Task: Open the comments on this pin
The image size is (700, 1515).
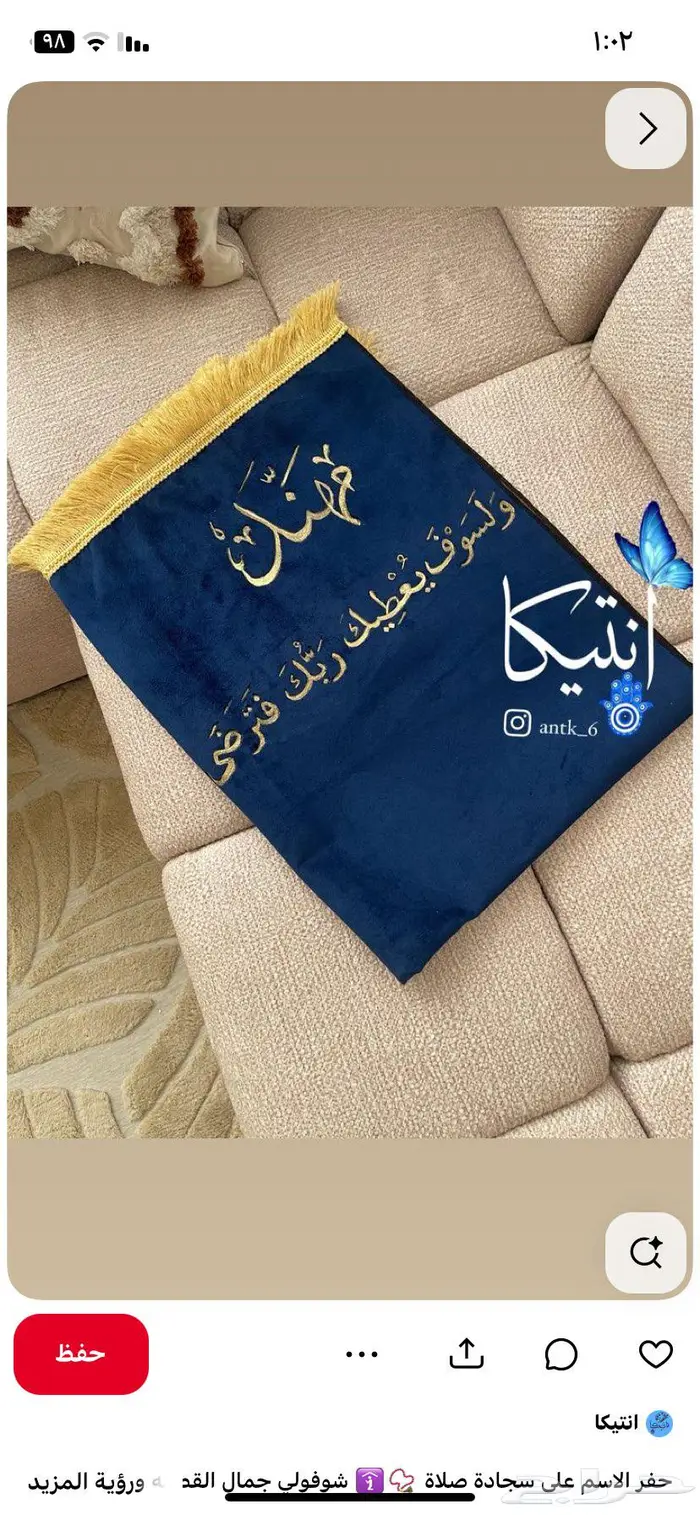Action: tap(561, 1354)
